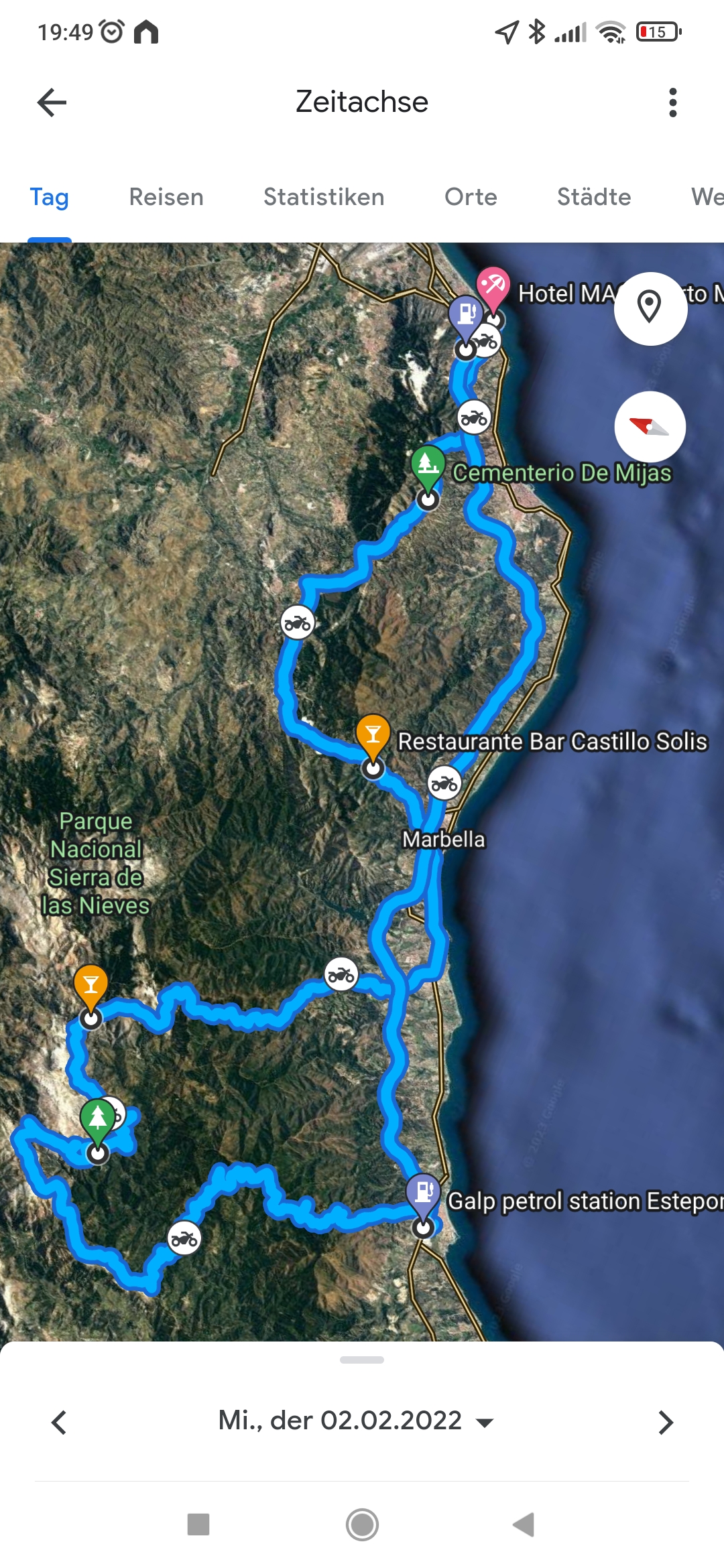Image resolution: width=724 pixels, height=1568 pixels.
Task: Tap the system home button
Action: (x=362, y=1524)
